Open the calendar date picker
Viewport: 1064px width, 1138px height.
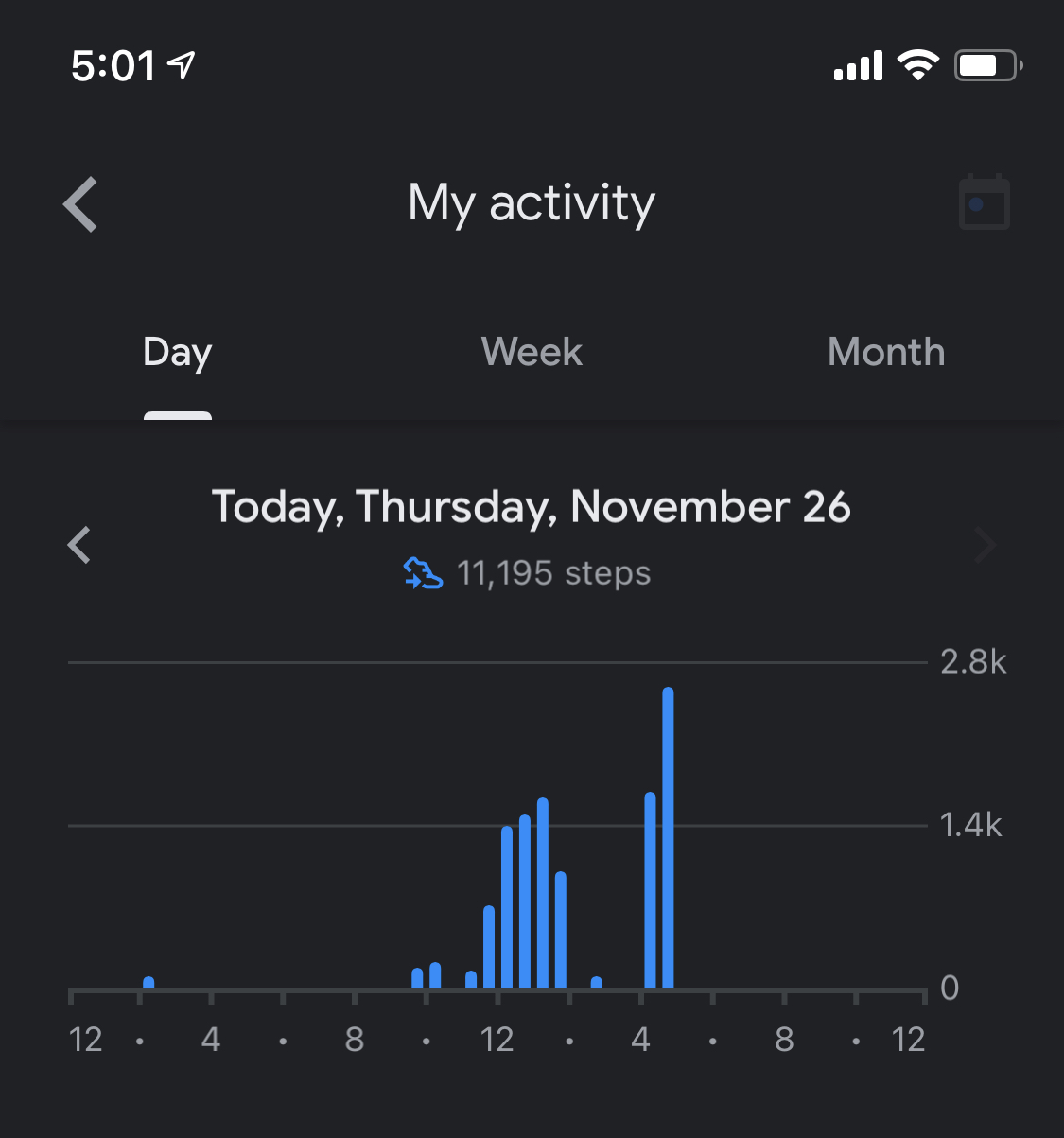point(984,202)
